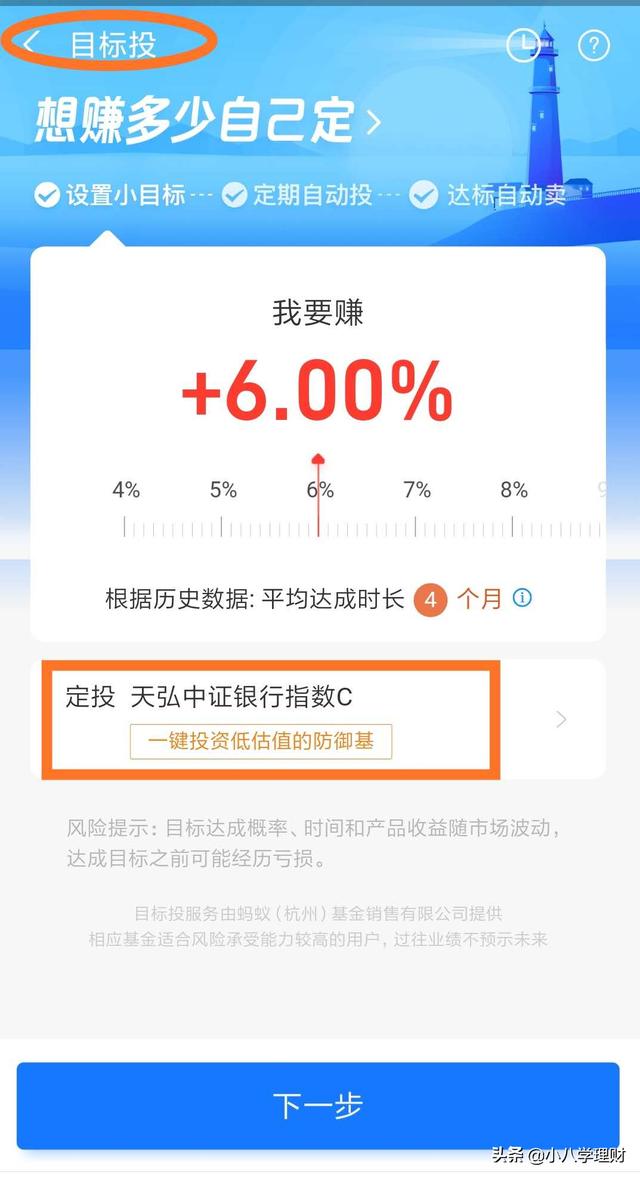Open the history clock icon

click(523, 44)
